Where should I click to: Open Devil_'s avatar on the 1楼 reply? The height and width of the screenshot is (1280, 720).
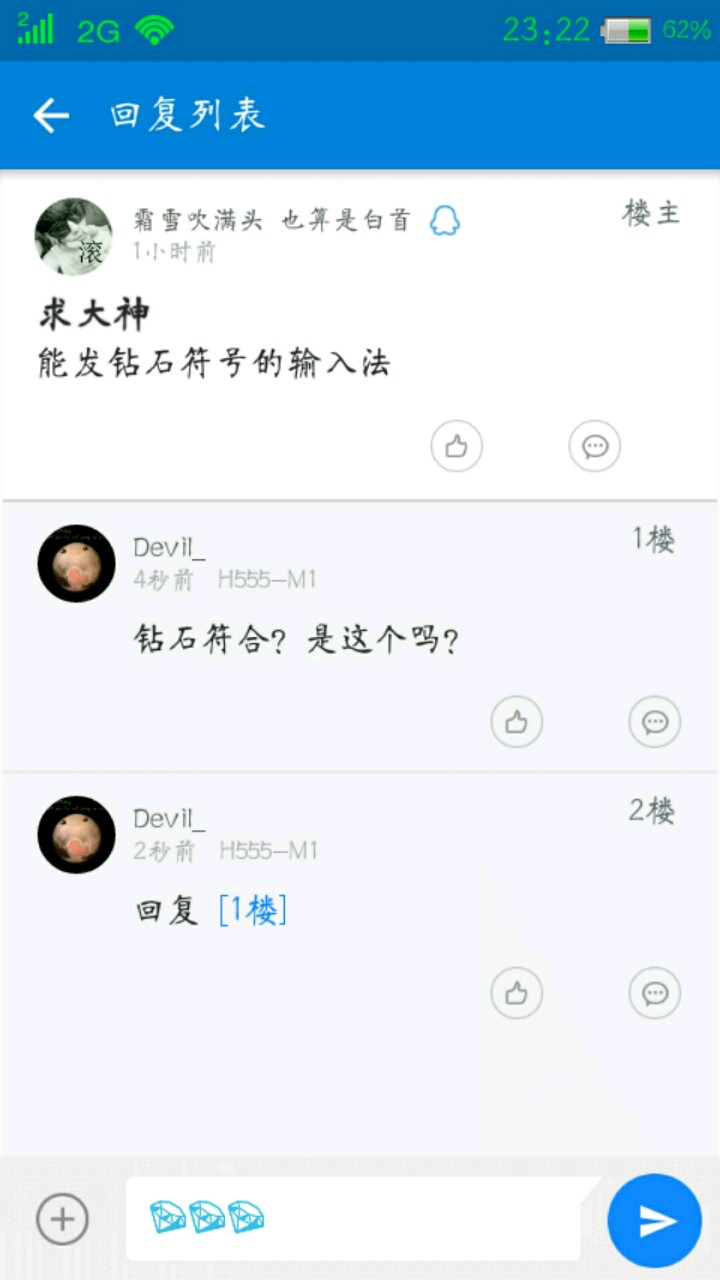click(76, 563)
